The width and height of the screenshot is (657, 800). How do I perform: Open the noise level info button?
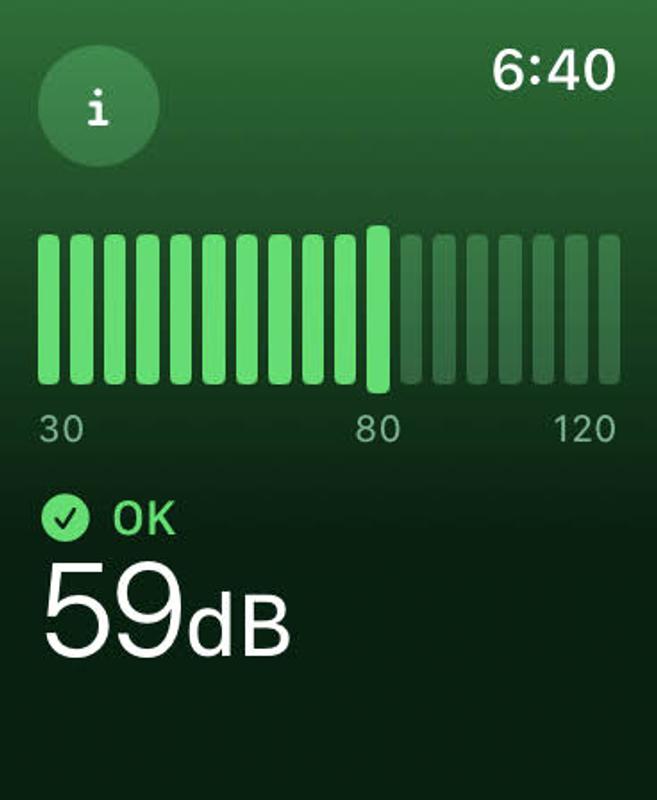pyautogui.click(x=98, y=108)
